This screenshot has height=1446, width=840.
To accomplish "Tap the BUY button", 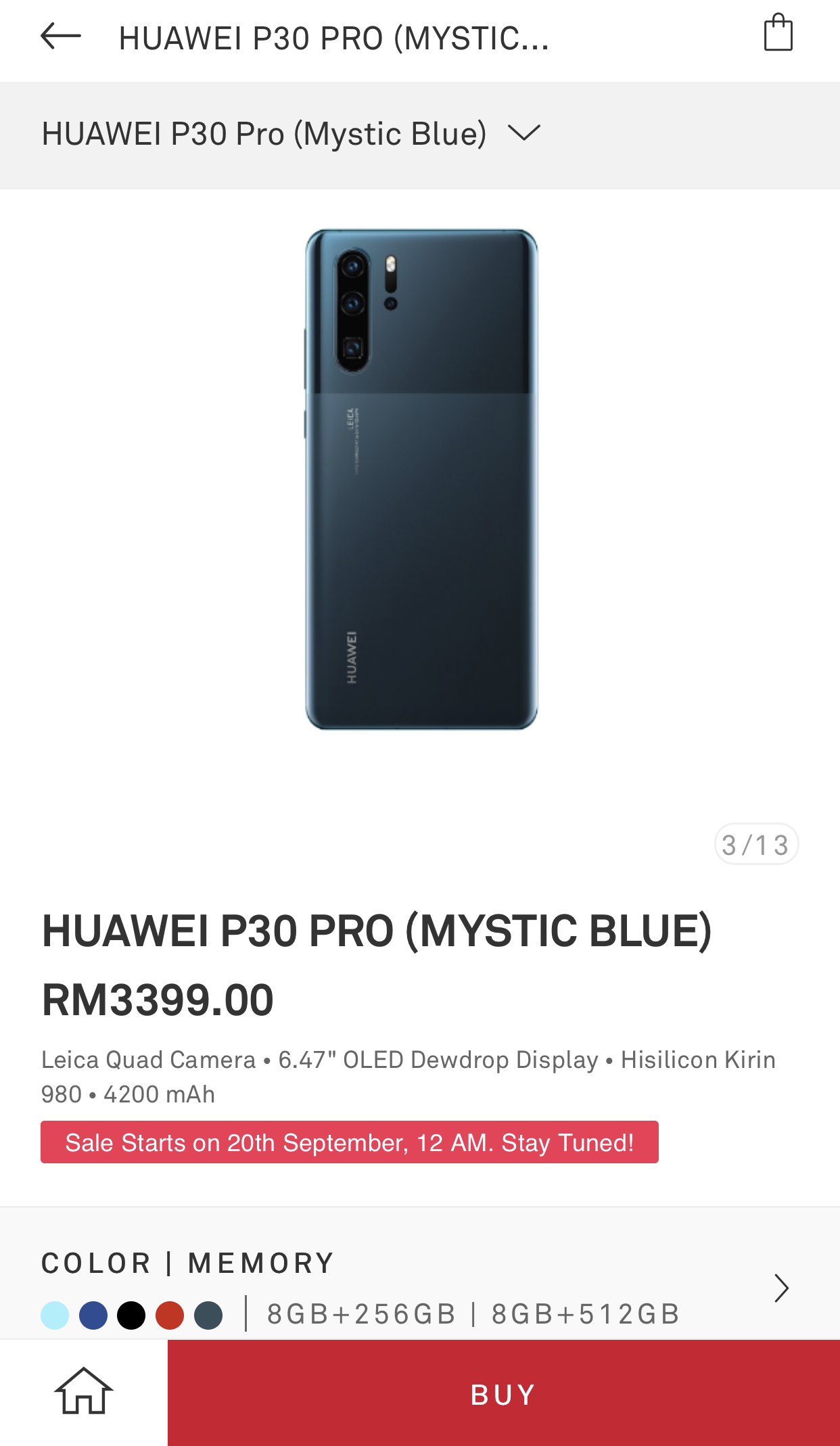I will click(x=503, y=1393).
